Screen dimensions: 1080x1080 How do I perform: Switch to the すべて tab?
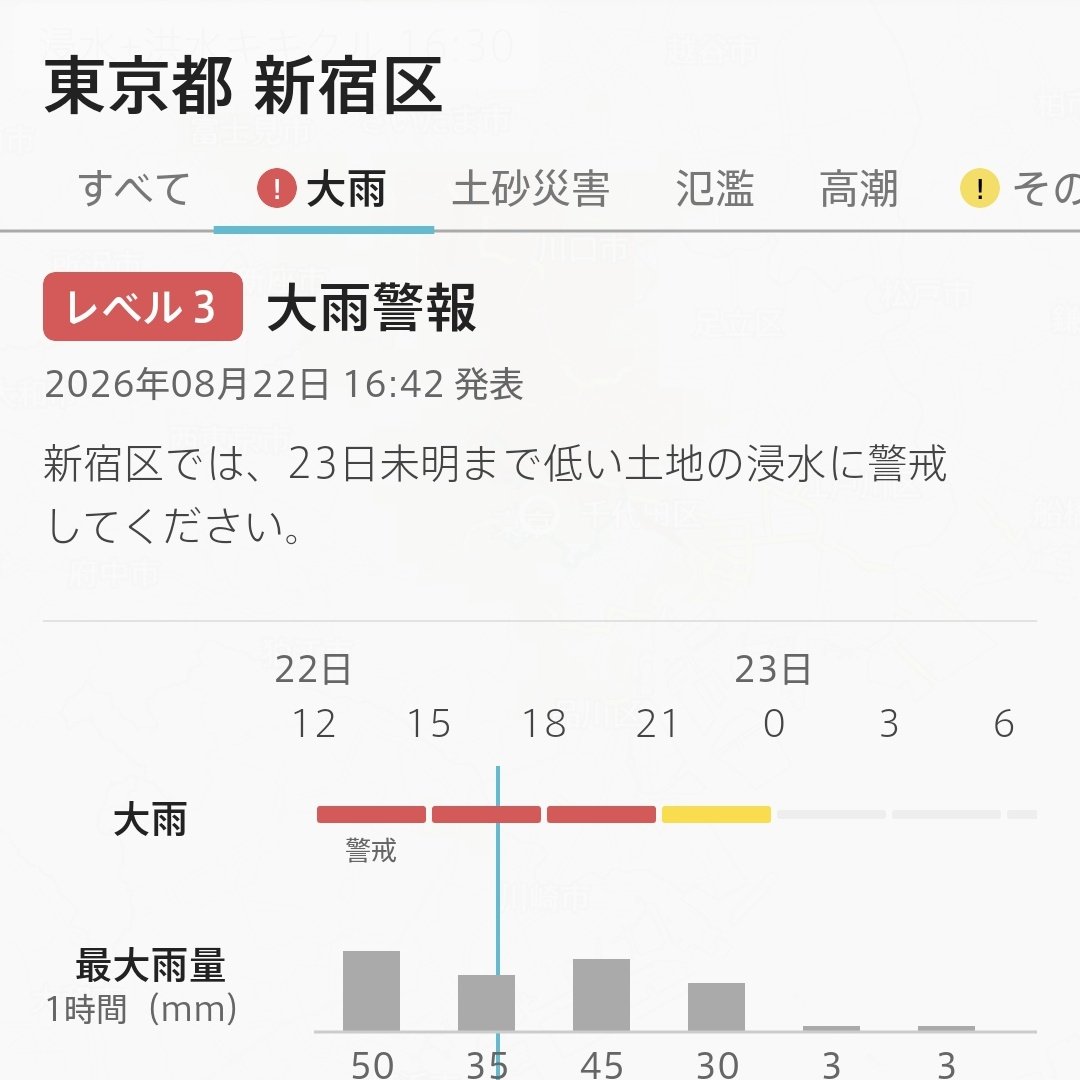click(134, 188)
